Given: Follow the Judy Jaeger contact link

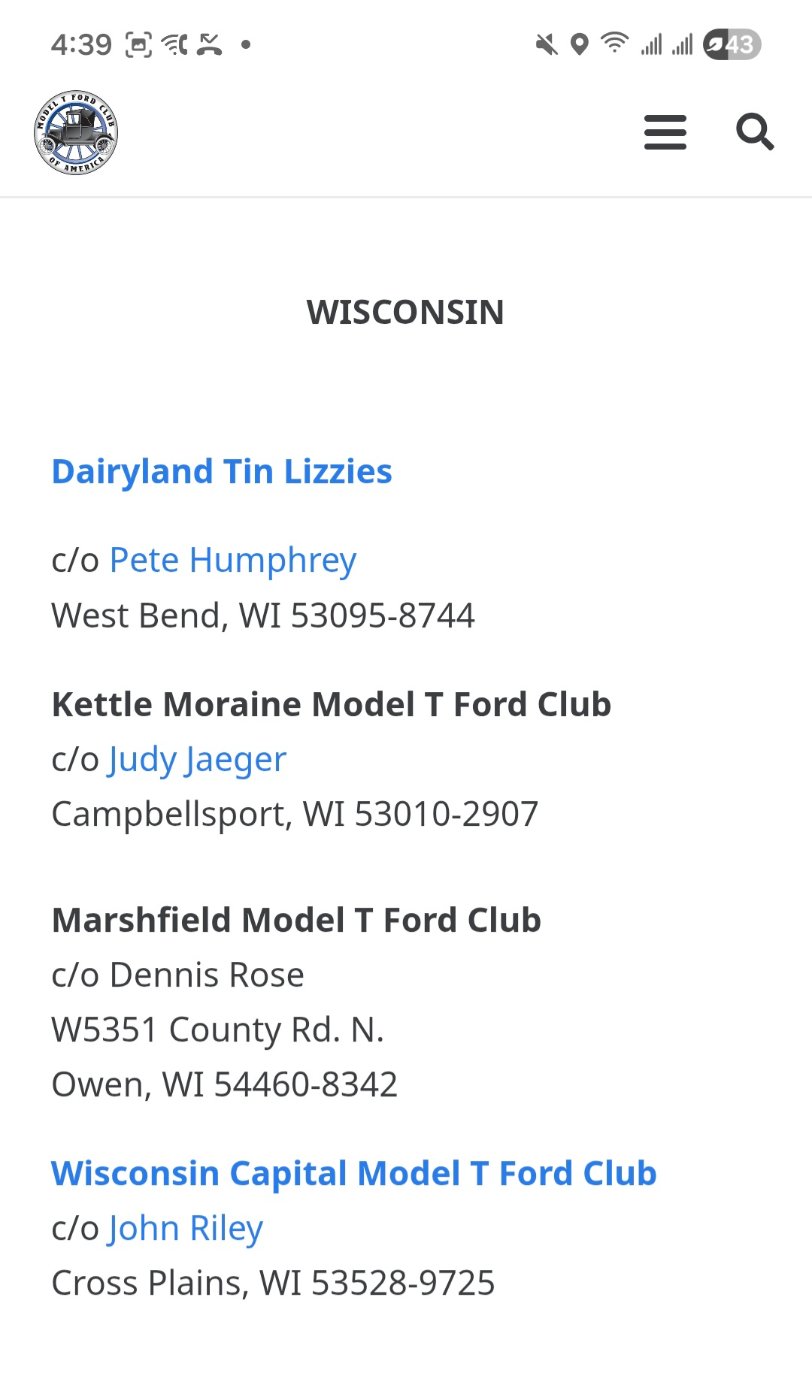Looking at the screenshot, I should pyautogui.click(x=197, y=759).
